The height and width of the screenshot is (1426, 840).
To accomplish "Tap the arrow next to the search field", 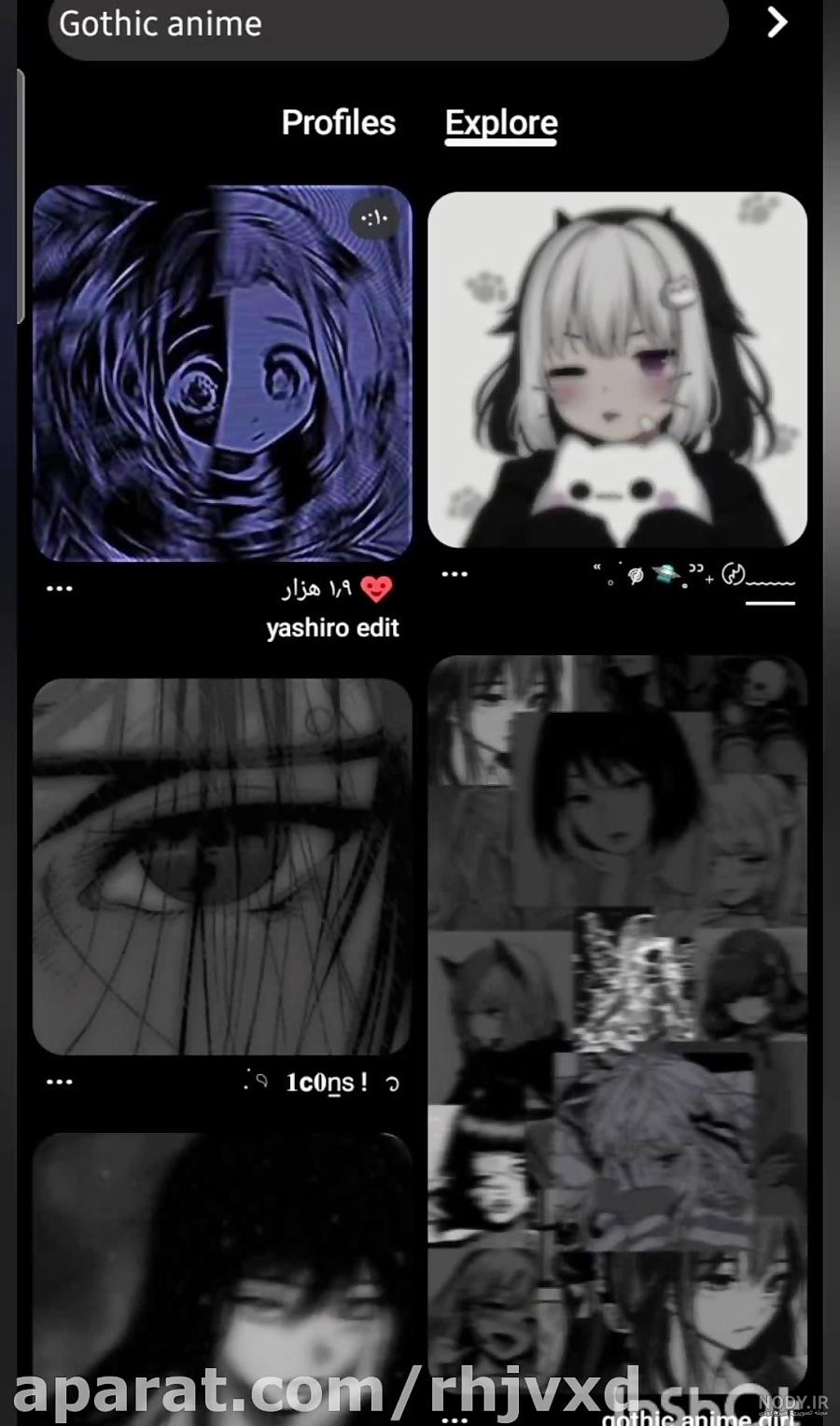I will [x=777, y=22].
